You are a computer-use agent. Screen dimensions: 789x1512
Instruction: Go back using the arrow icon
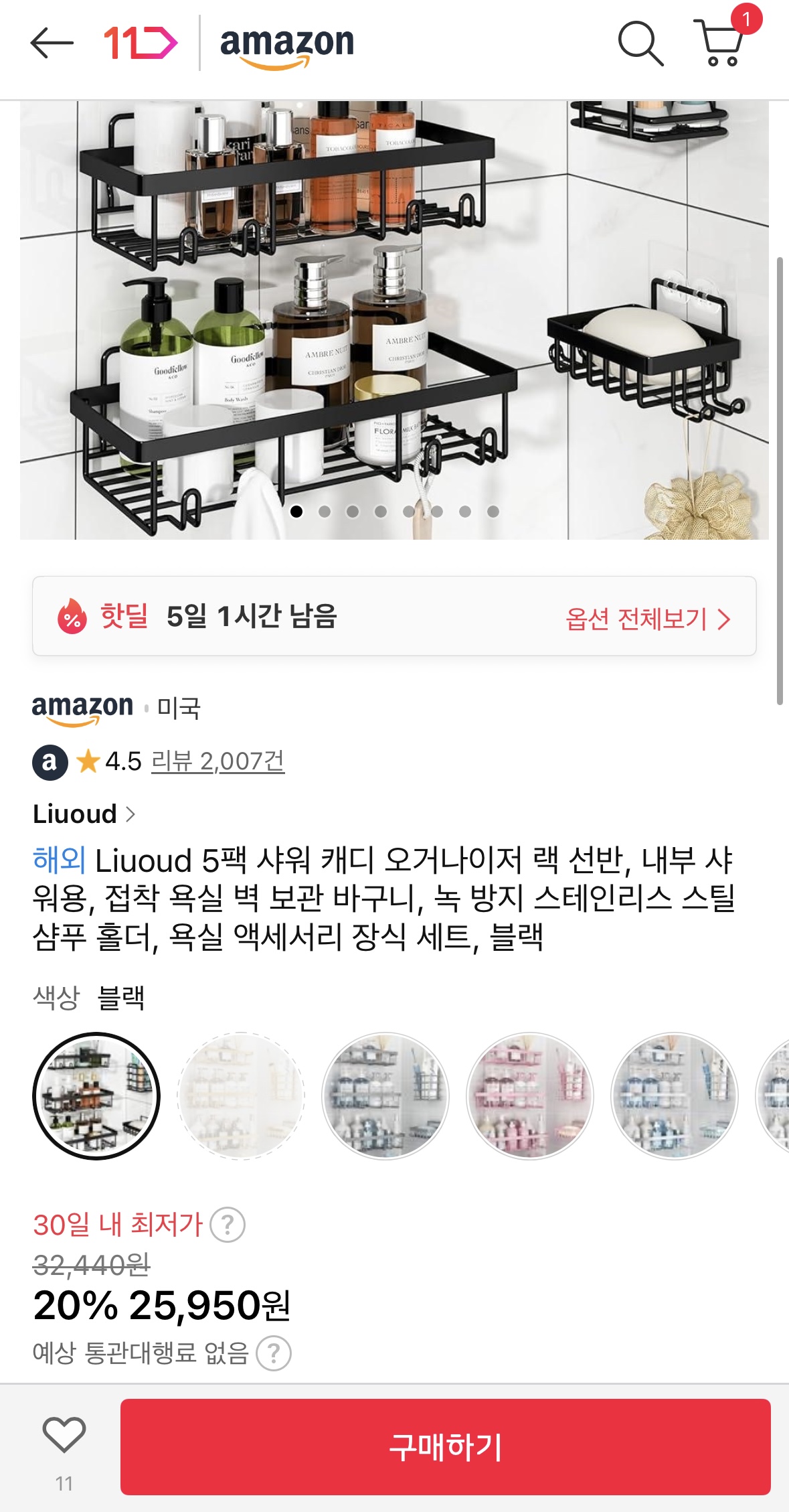coord(52,44)
